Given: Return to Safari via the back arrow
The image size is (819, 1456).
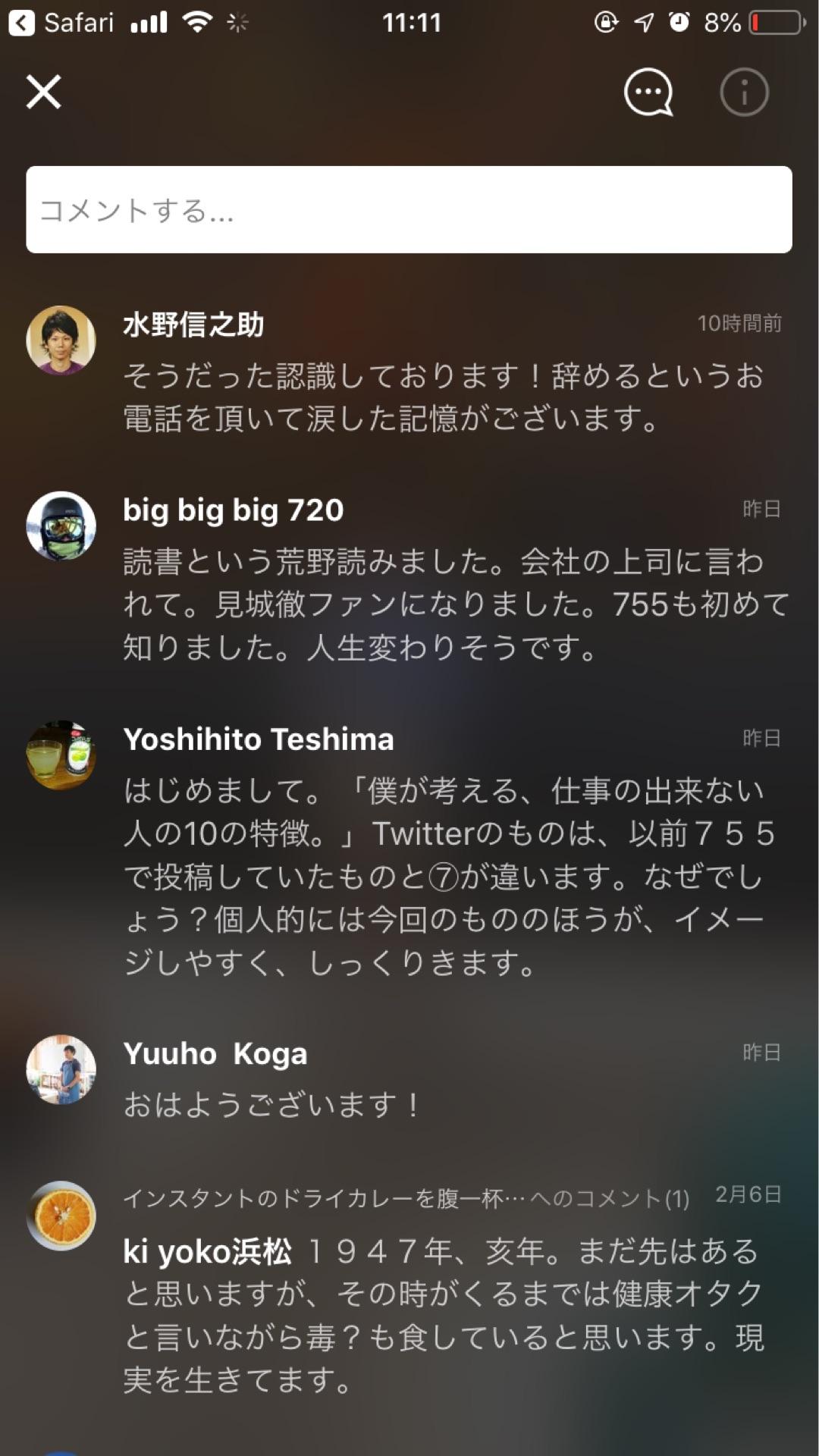Looking at the screenshot, I should coord(21,23).
